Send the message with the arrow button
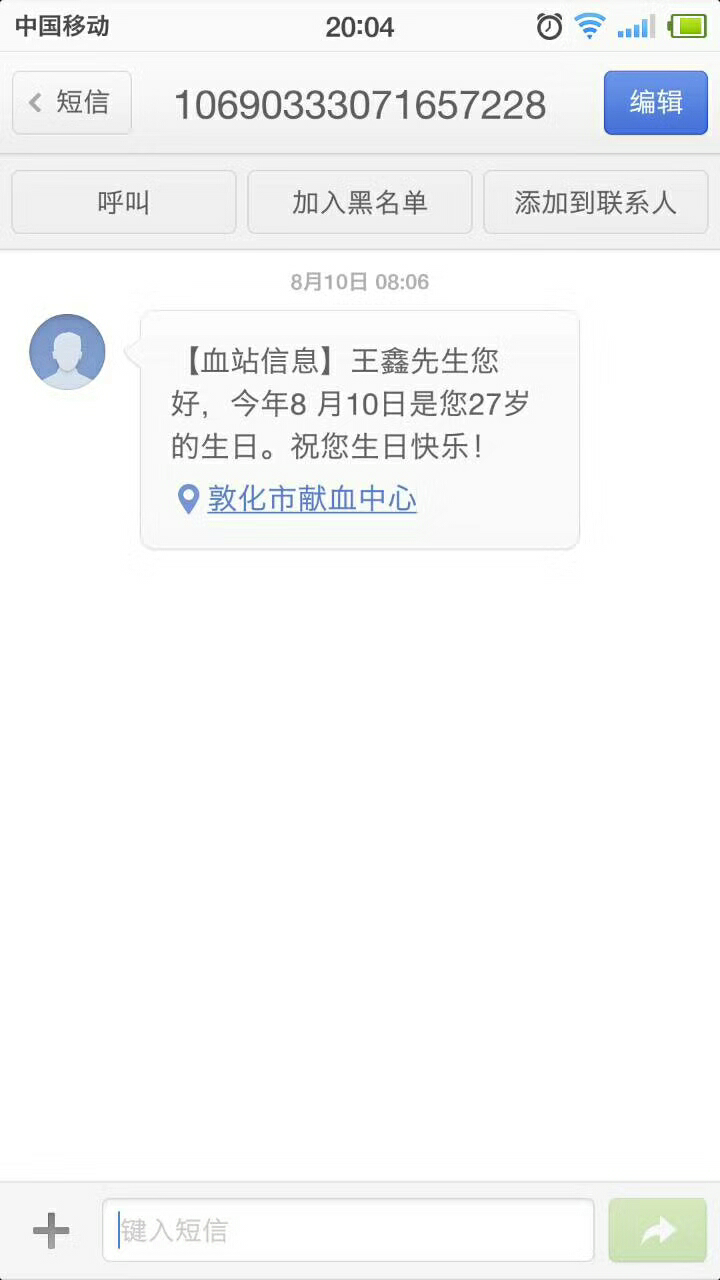Viewport: 720px width, 1280px height. click(658, 1230)
